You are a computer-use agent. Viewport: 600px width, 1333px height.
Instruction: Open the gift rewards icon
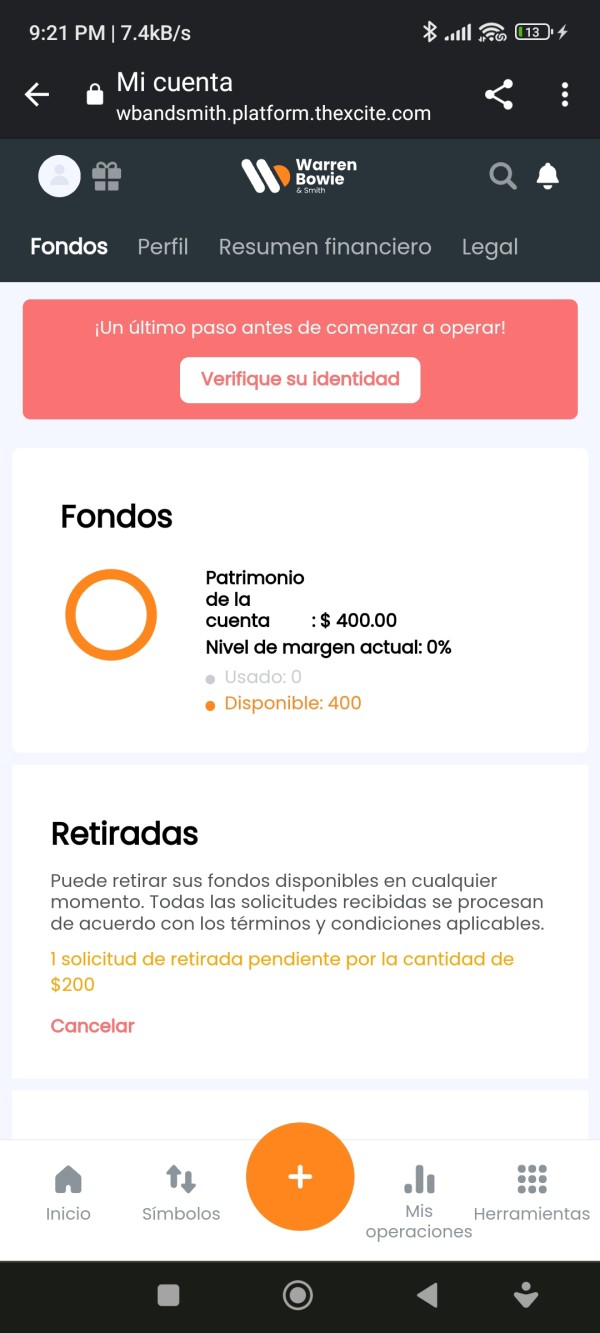click(106, 177)
